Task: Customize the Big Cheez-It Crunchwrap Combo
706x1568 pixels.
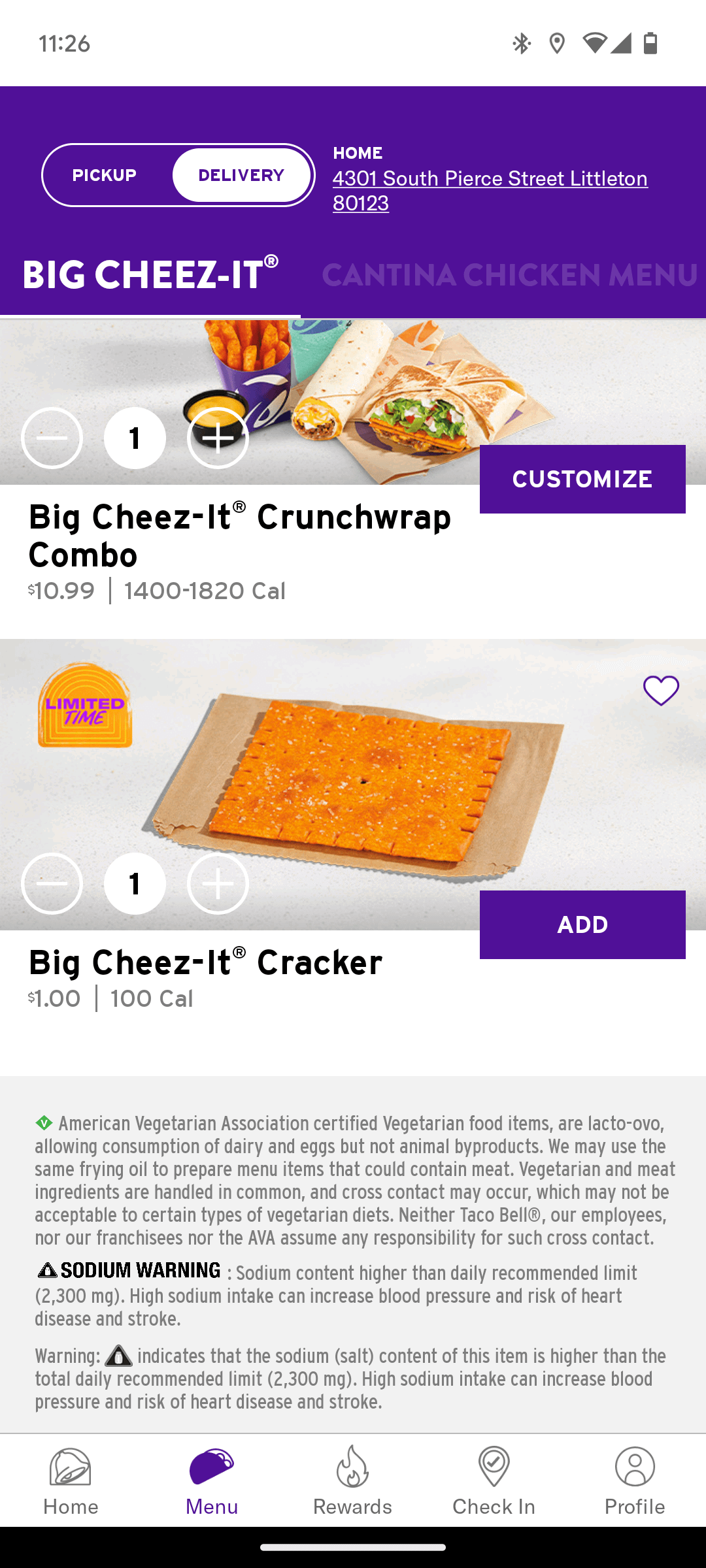Action: (x=582, y=479)
